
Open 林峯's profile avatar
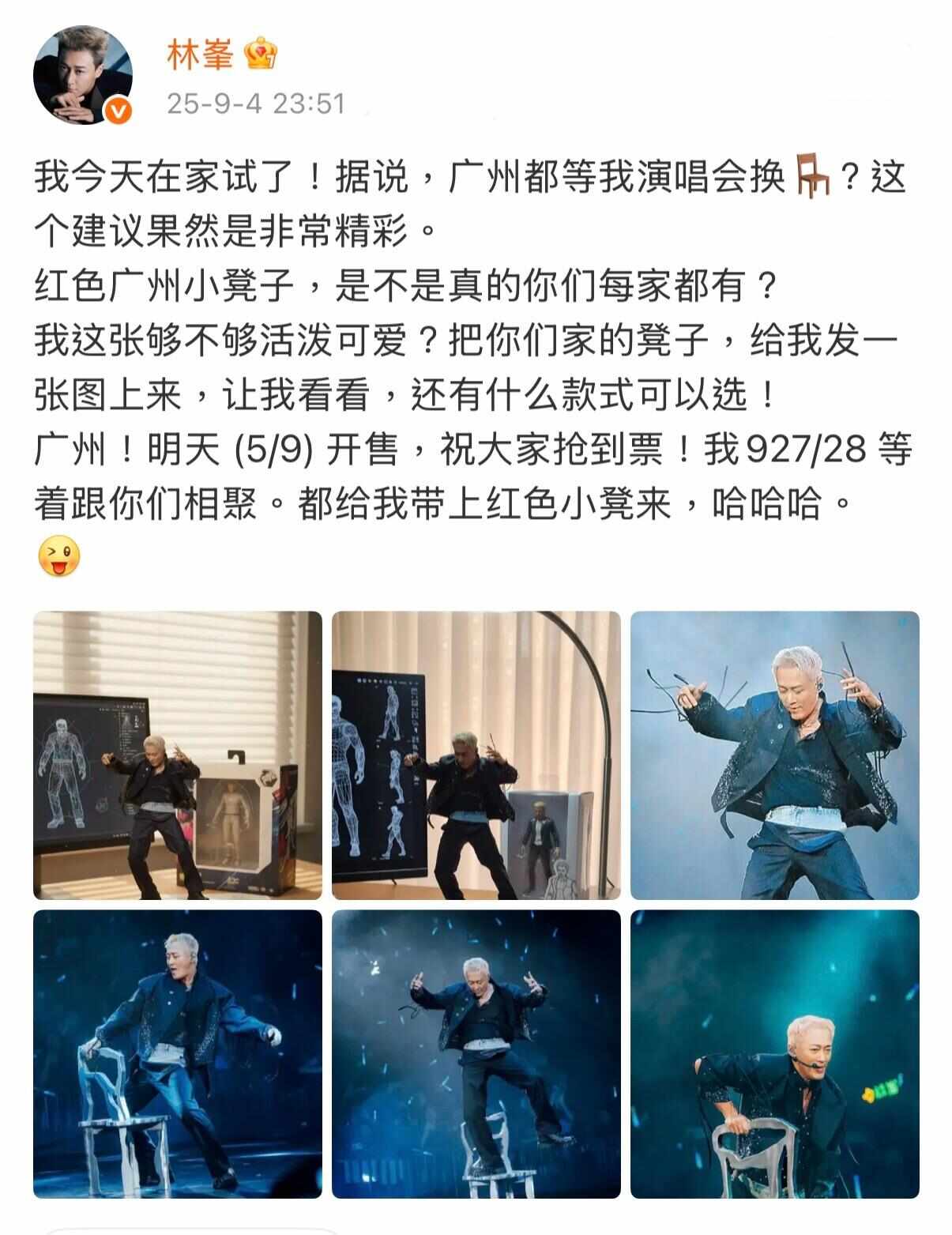coord(82,77)
